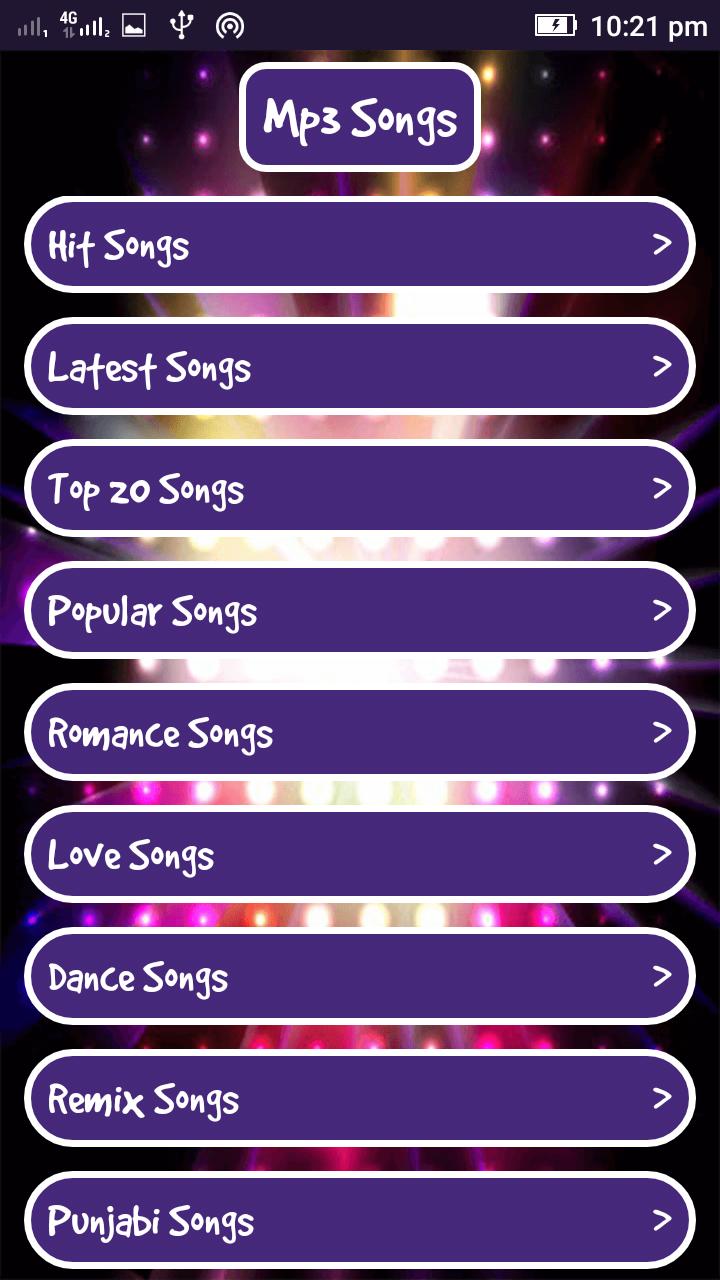Open the Dance Songs category

[x=360, y=977]
